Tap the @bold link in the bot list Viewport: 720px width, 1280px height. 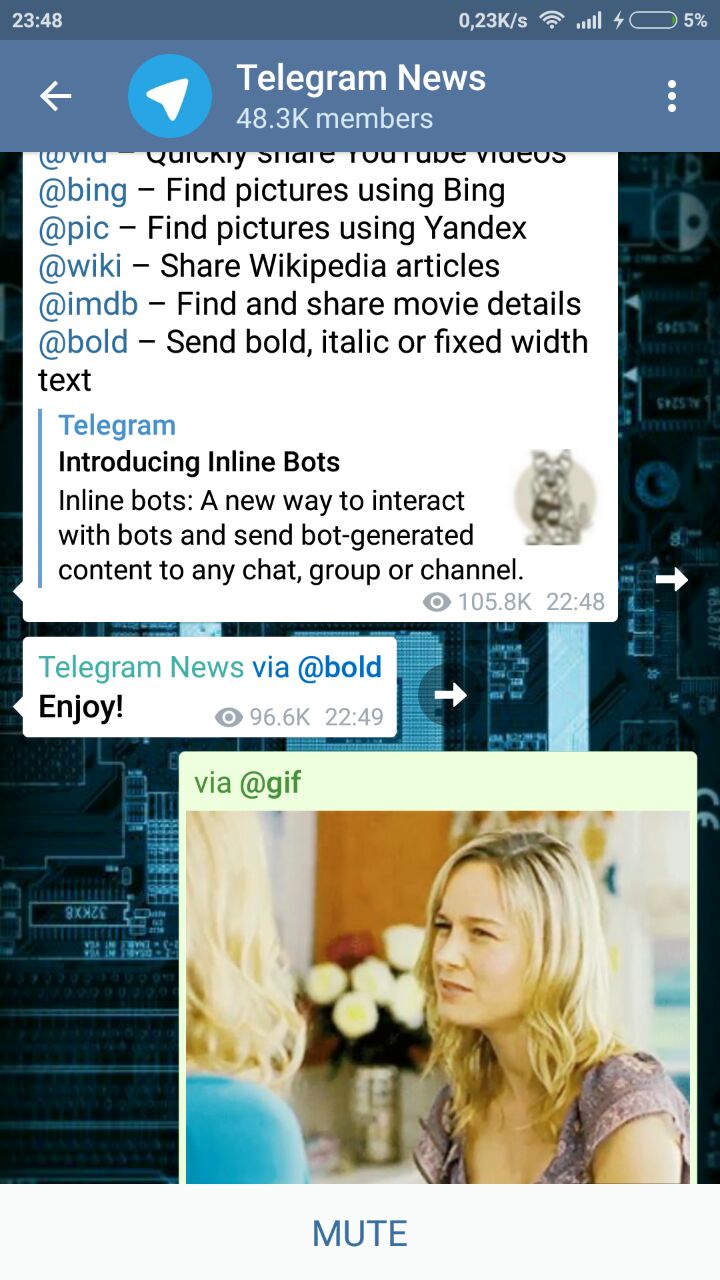(x=83, y=342)
